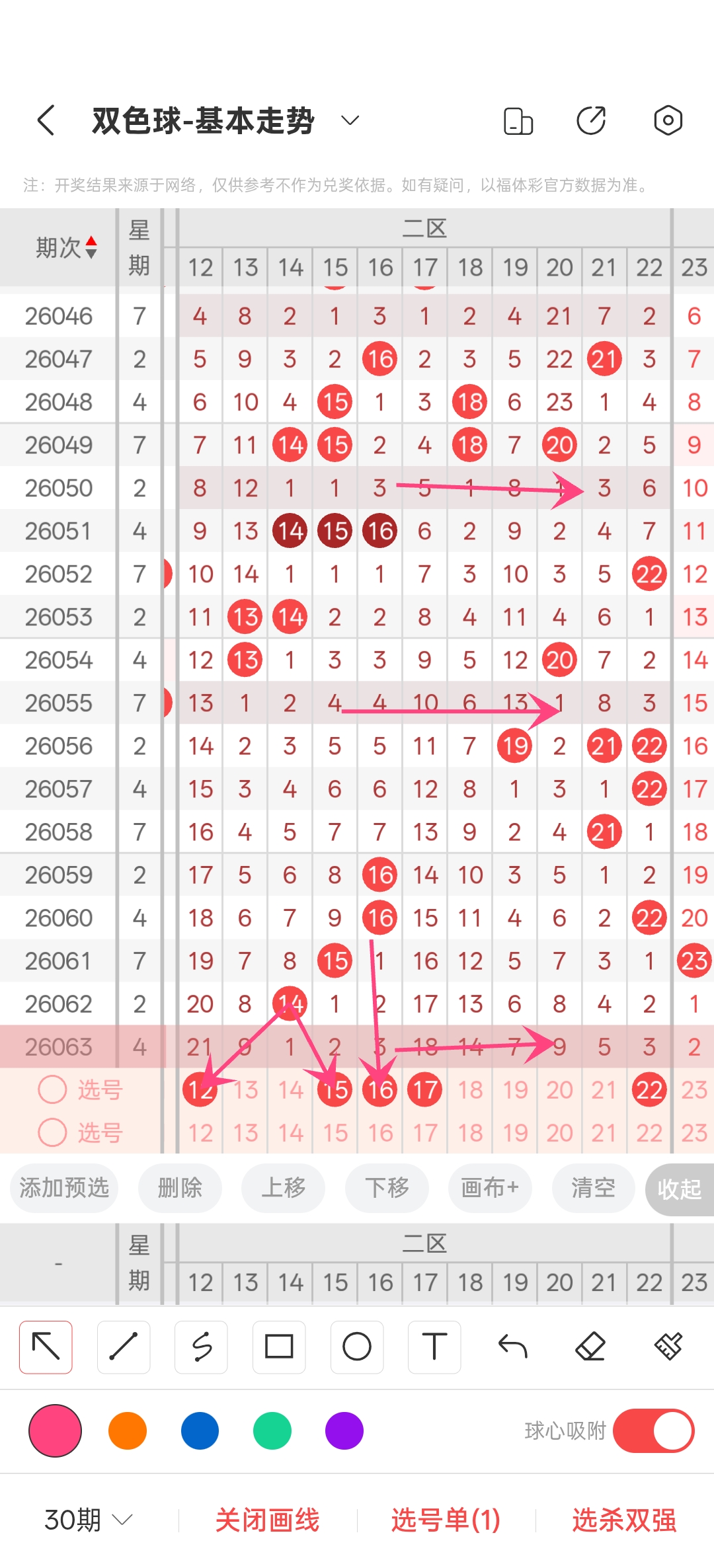Tap 下移 to move row down

pos(387,1188)
